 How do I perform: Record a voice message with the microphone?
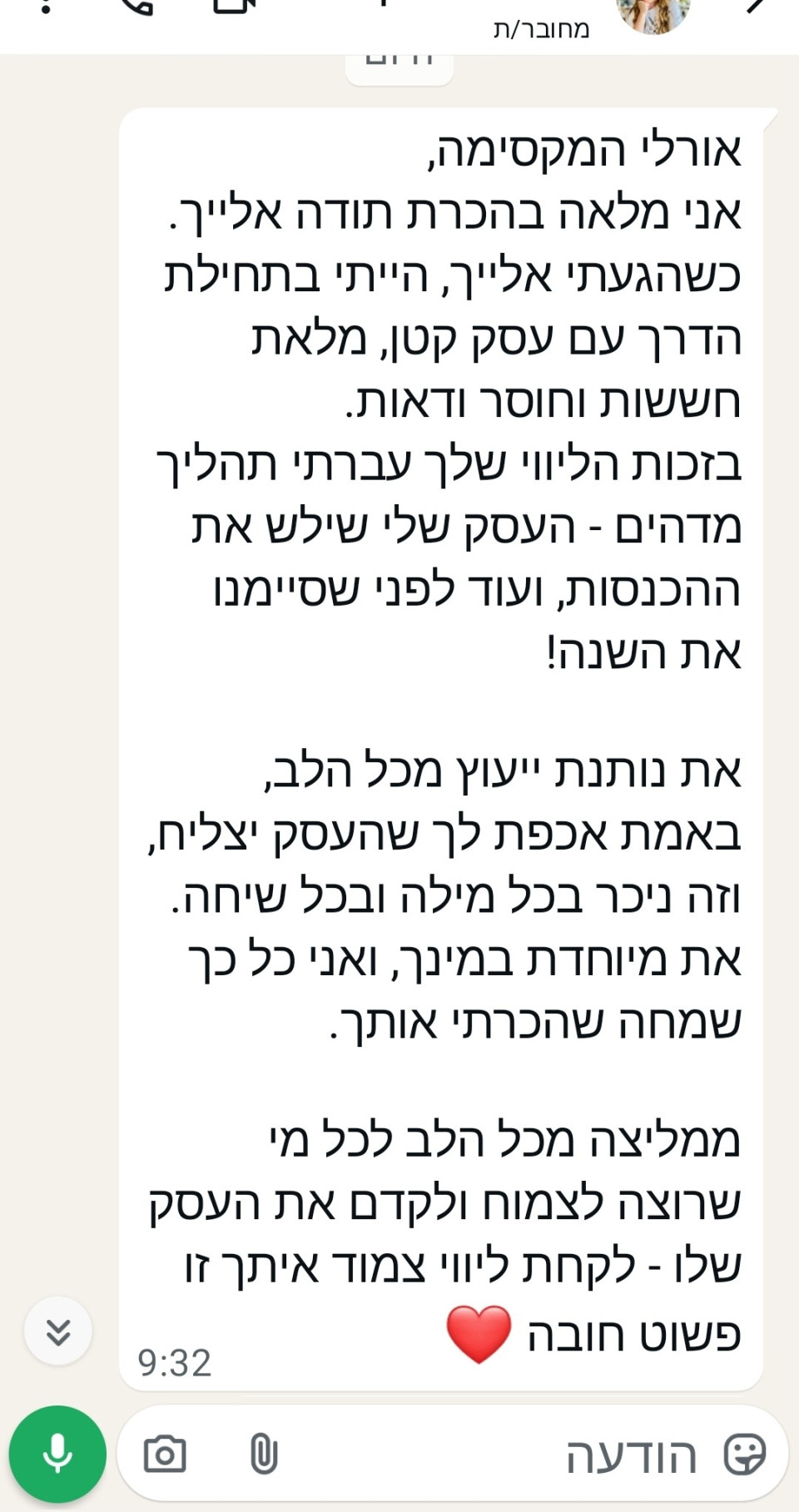(x=57, y=1455)
